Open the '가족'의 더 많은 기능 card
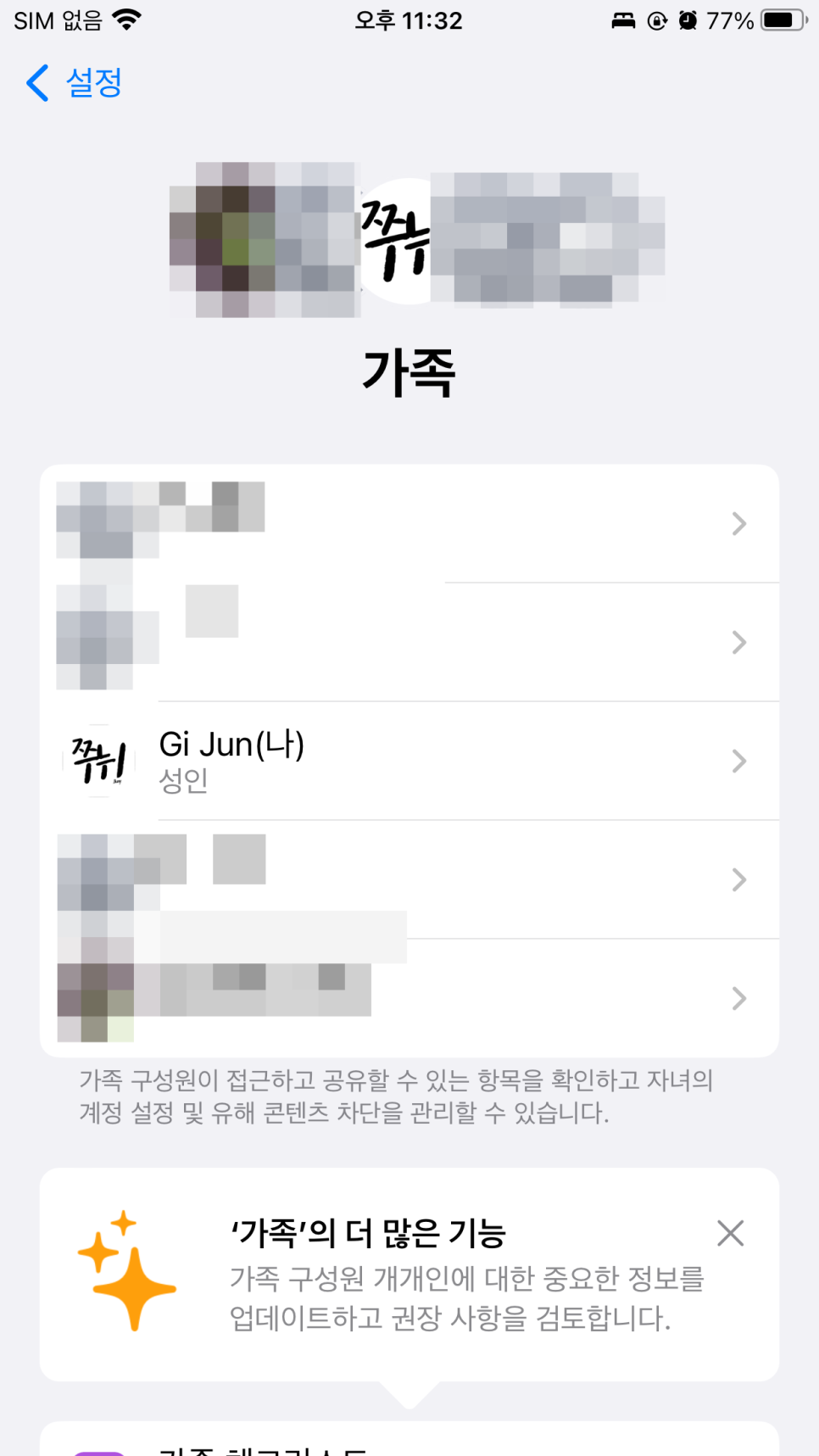The height and width of the screenshot is (1456, 819). tap(409, 1274)
